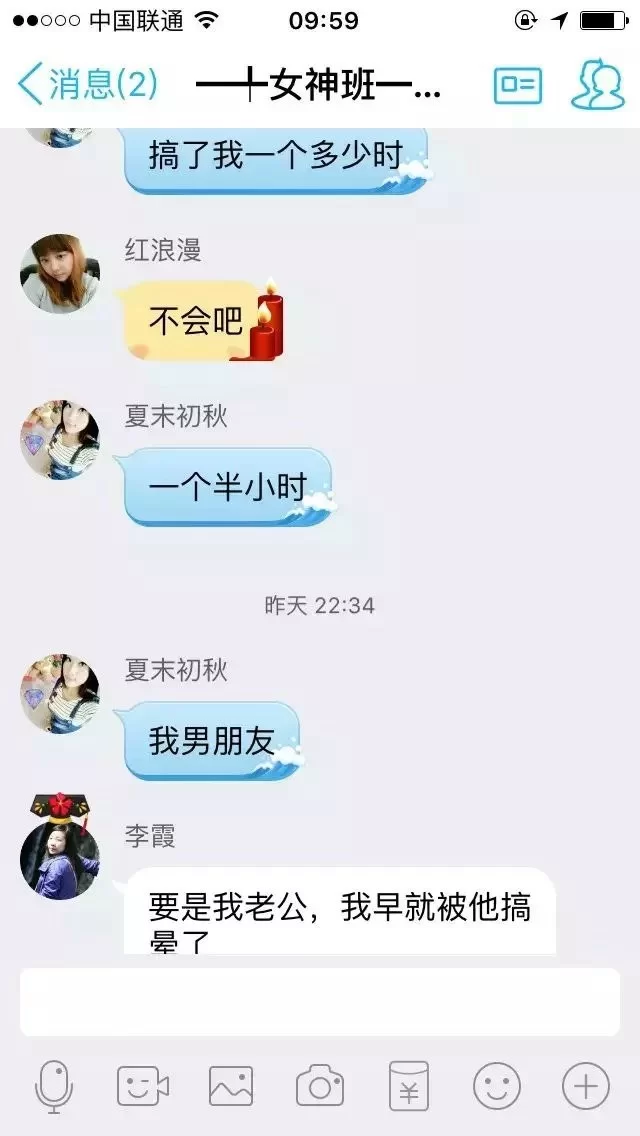Send a red packet
Image resolution: width=640 pixels, height=1136 pixels.
(408, 1086)
